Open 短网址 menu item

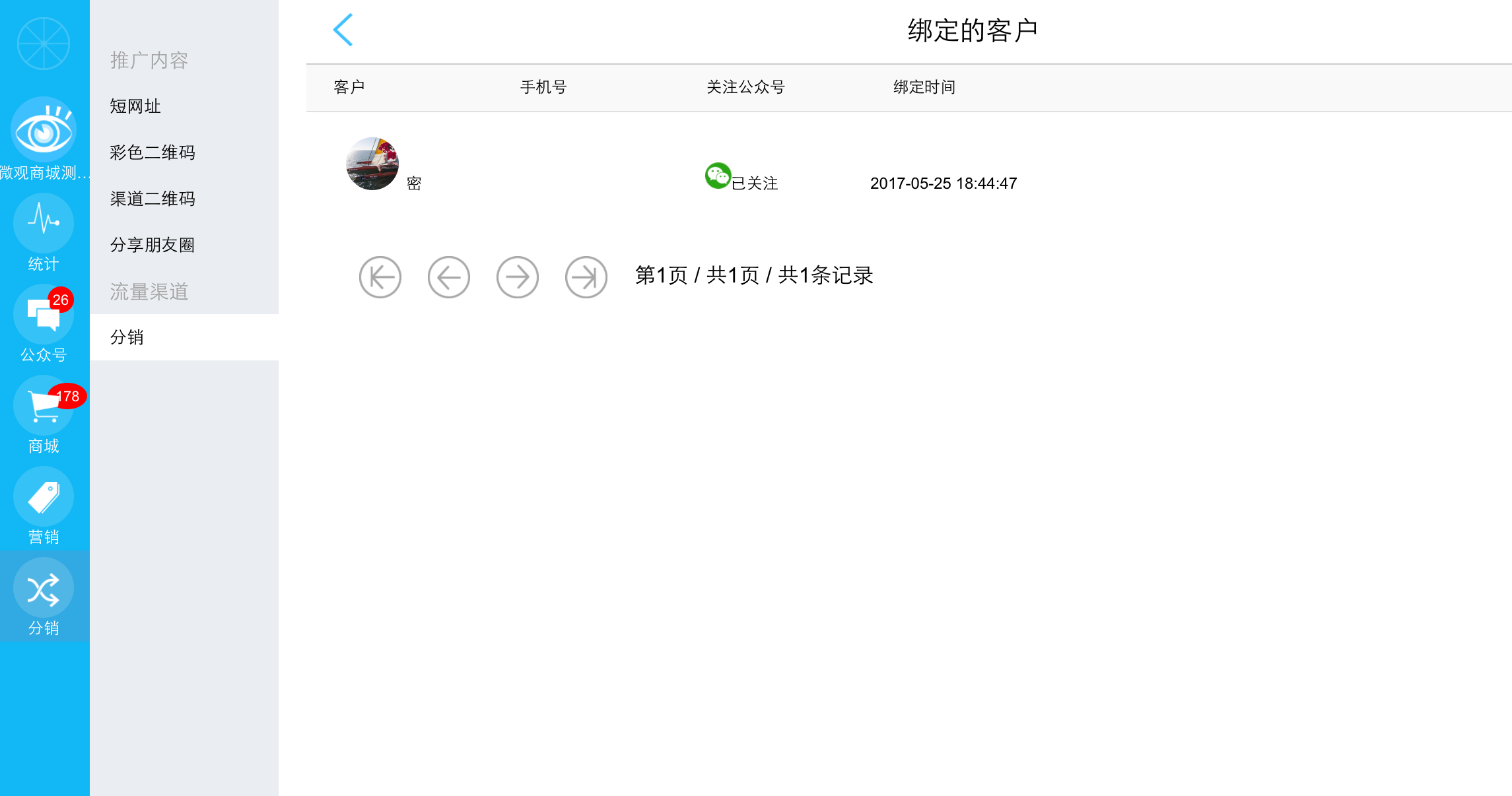[135, 106]
